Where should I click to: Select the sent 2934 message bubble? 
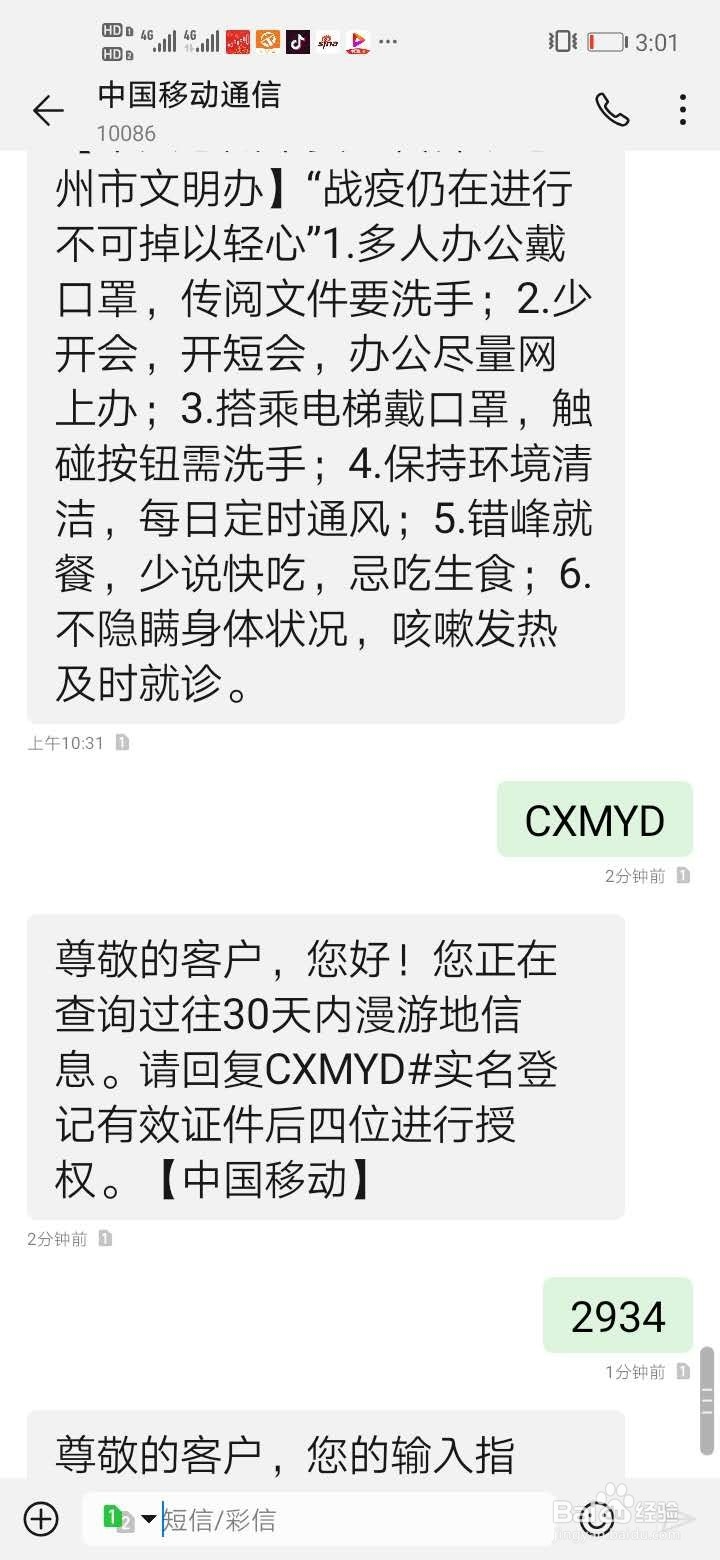618,1316
